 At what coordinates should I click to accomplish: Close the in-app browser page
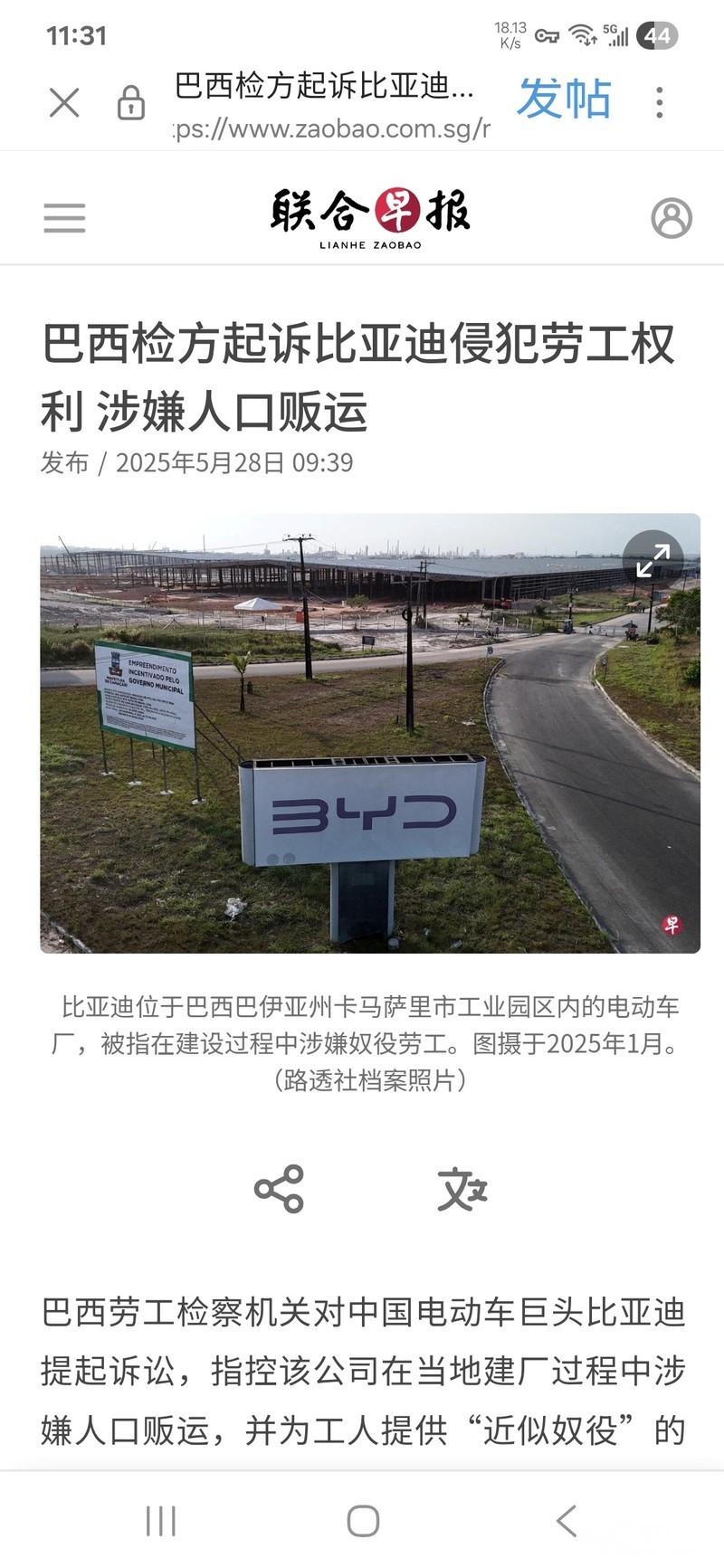[64, 102]
